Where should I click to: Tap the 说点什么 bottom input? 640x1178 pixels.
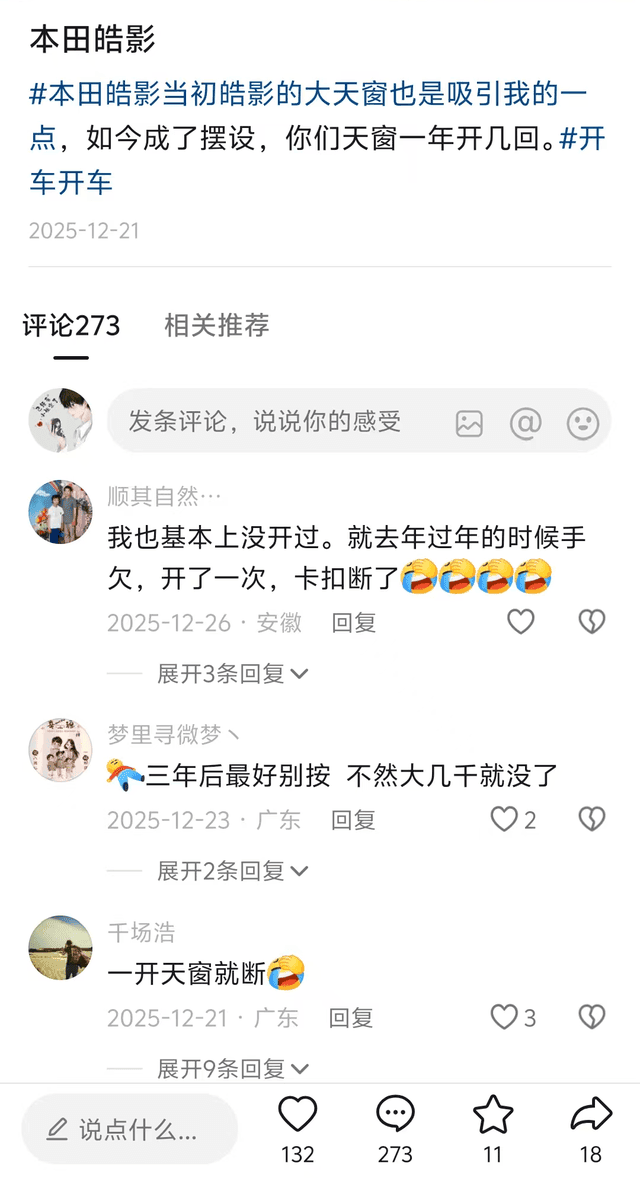tap(130, 1130)
